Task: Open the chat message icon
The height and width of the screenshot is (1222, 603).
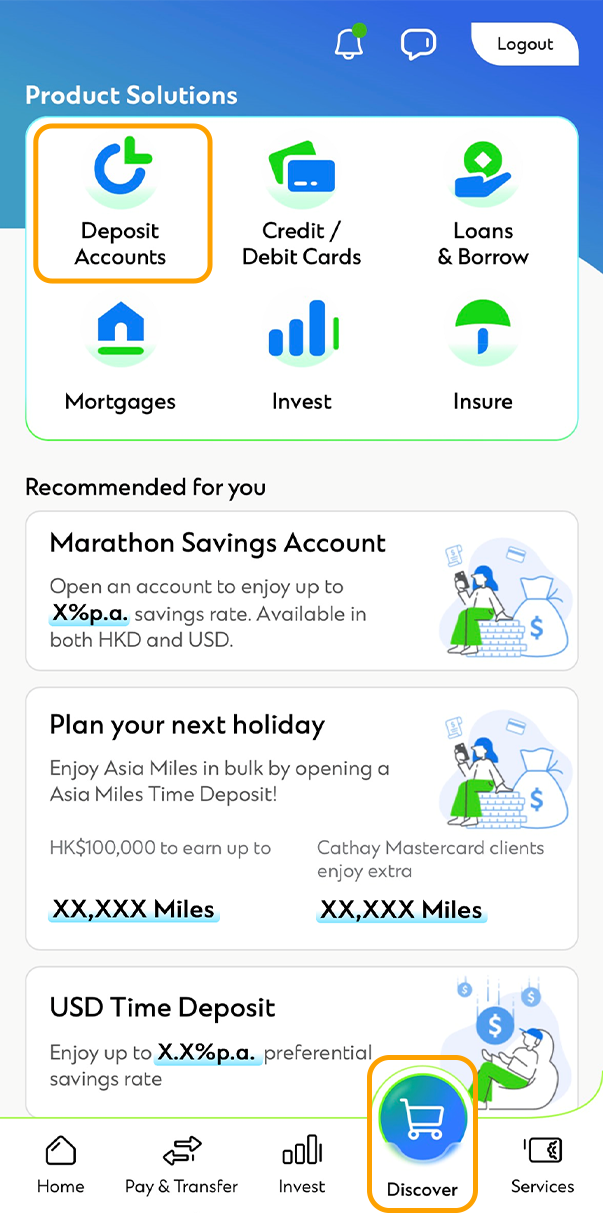Action: click(418, 44)
